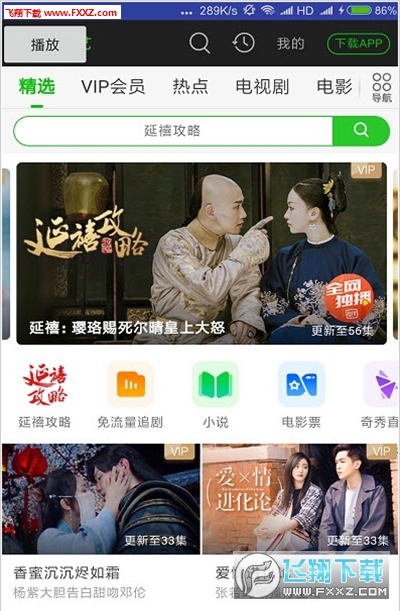400x611 pixels.
Task: Open the 小说 section
Action: pyautogui.click(x=215, y=395)
